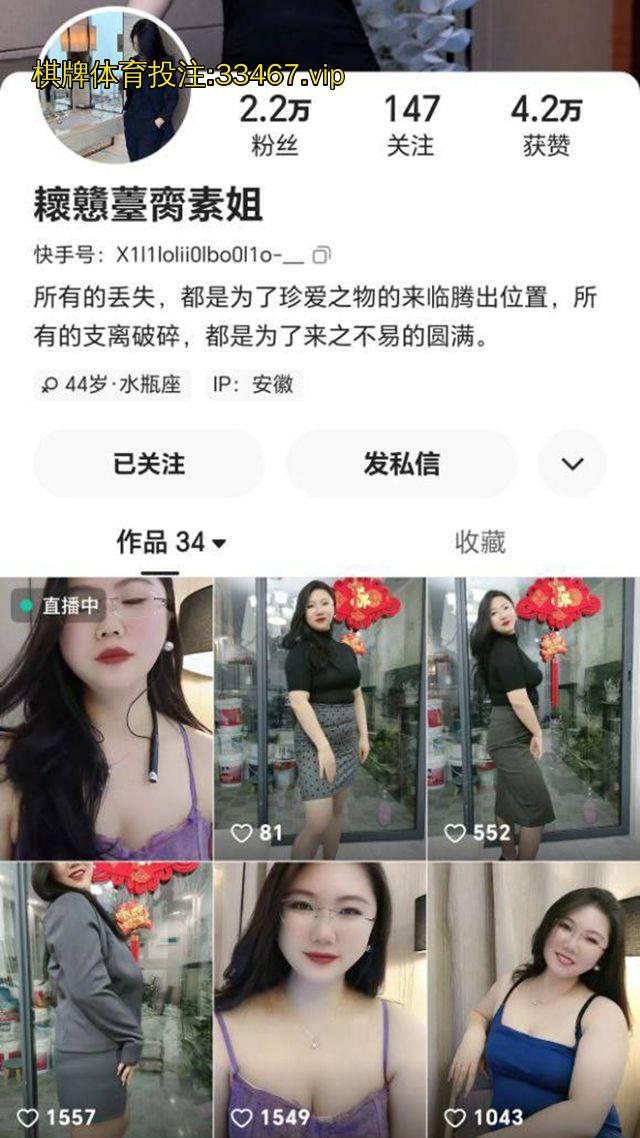Expand the chevron next to 发私信

tap(572, 464)
